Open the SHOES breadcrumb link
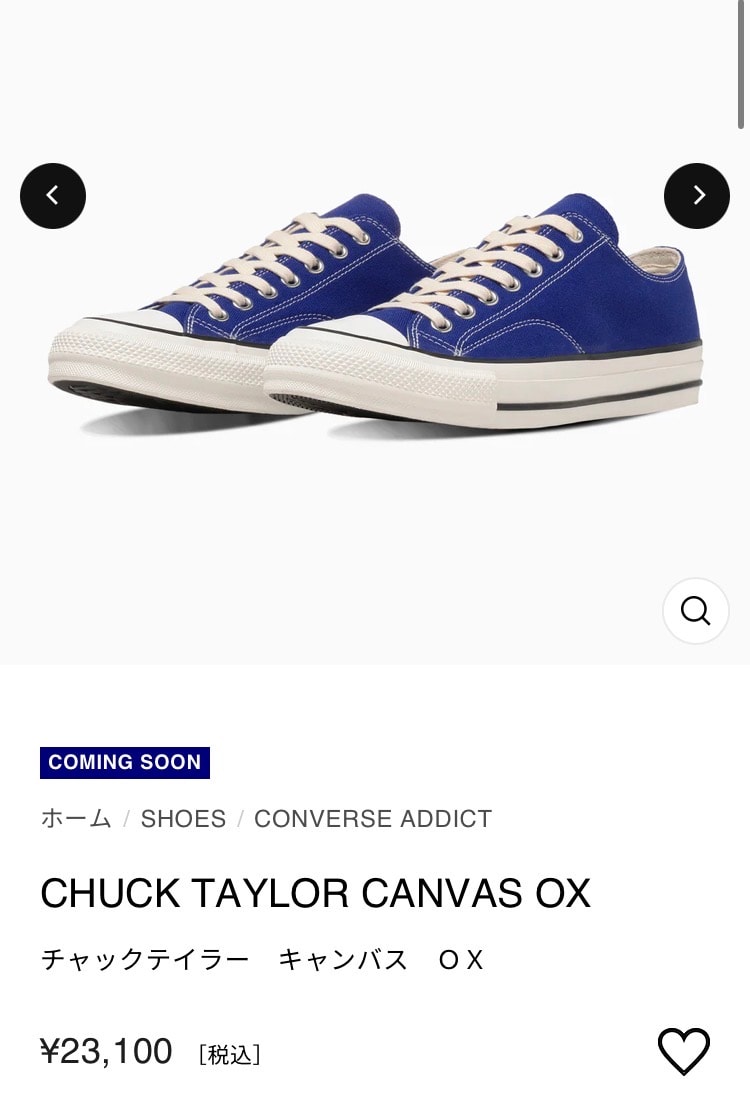Viewport: 750px width, 1099px height. pyautogui.click(x=183, y=818)
